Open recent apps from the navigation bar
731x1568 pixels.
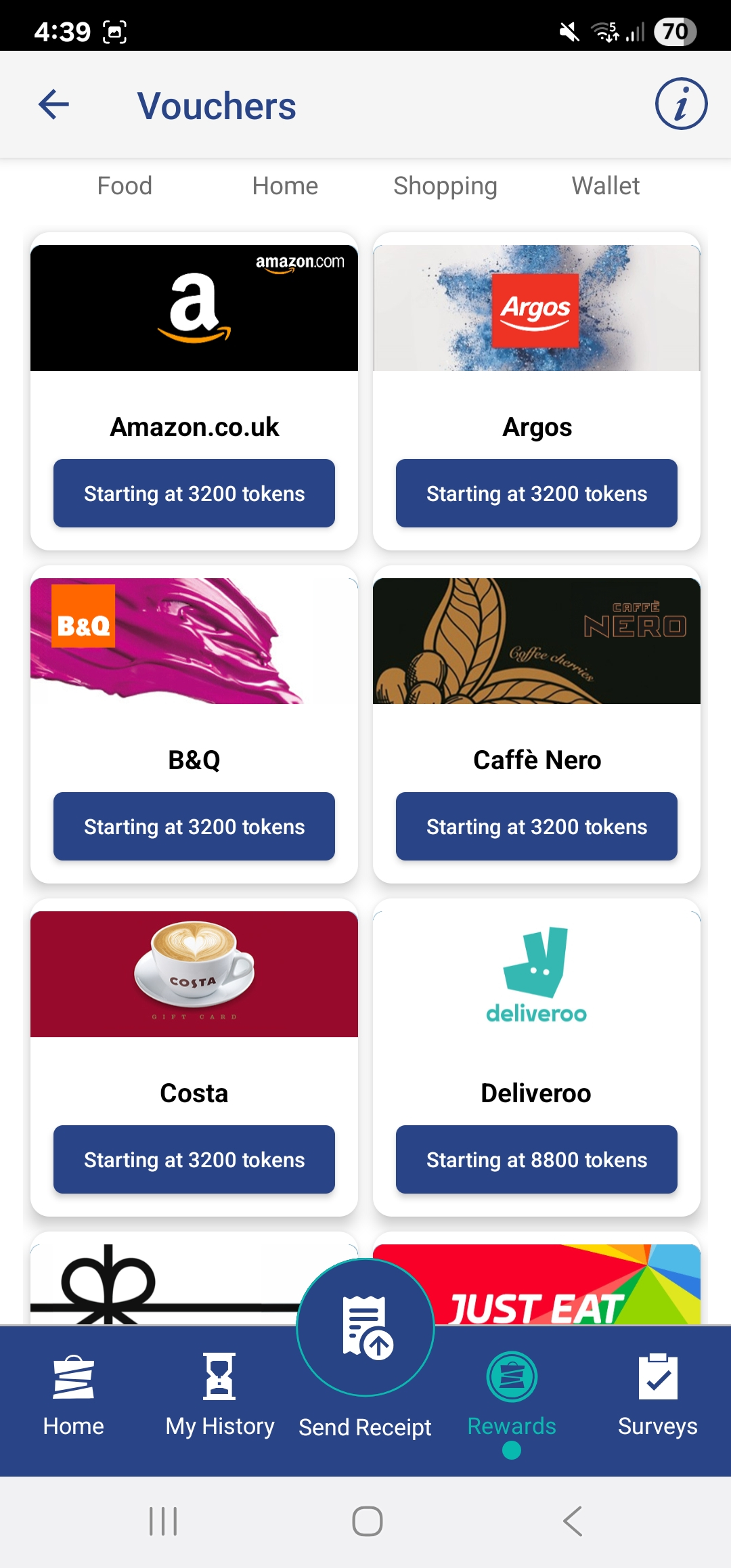(163, 1521)
